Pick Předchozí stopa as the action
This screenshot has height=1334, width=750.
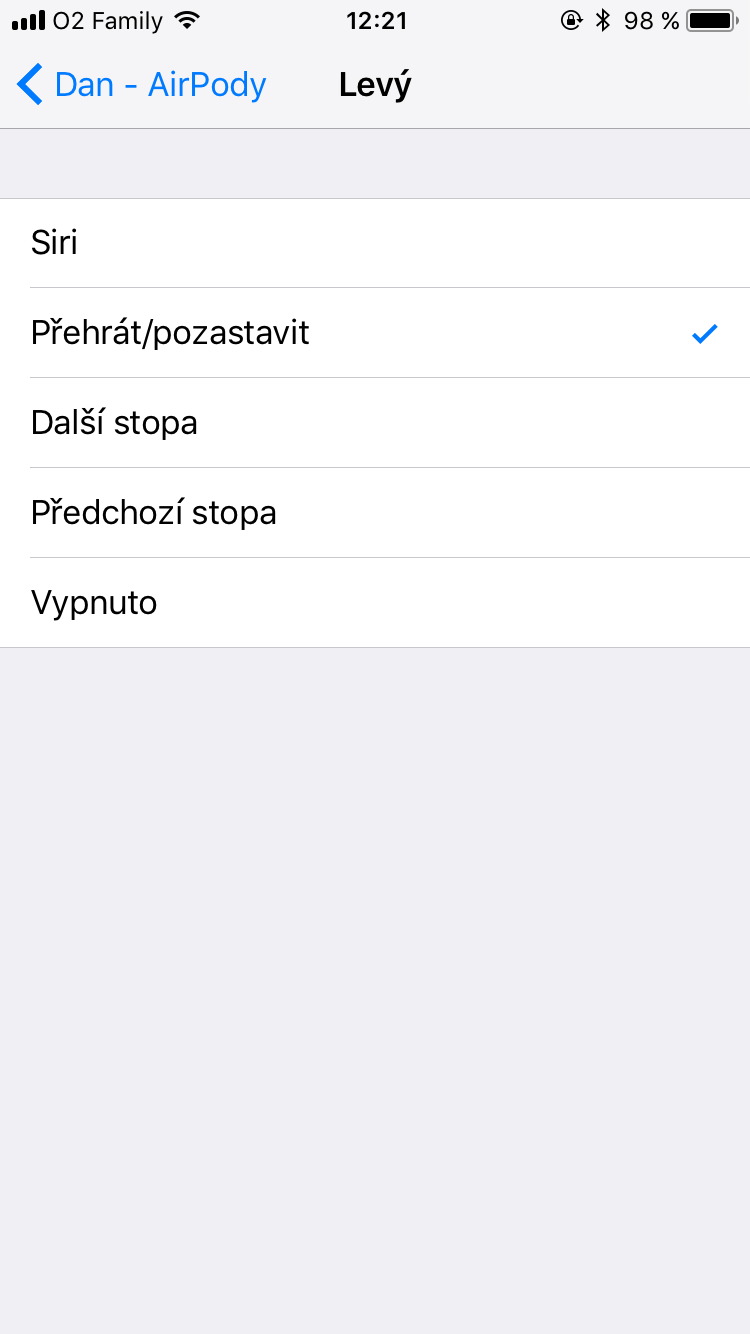point(375,513)
